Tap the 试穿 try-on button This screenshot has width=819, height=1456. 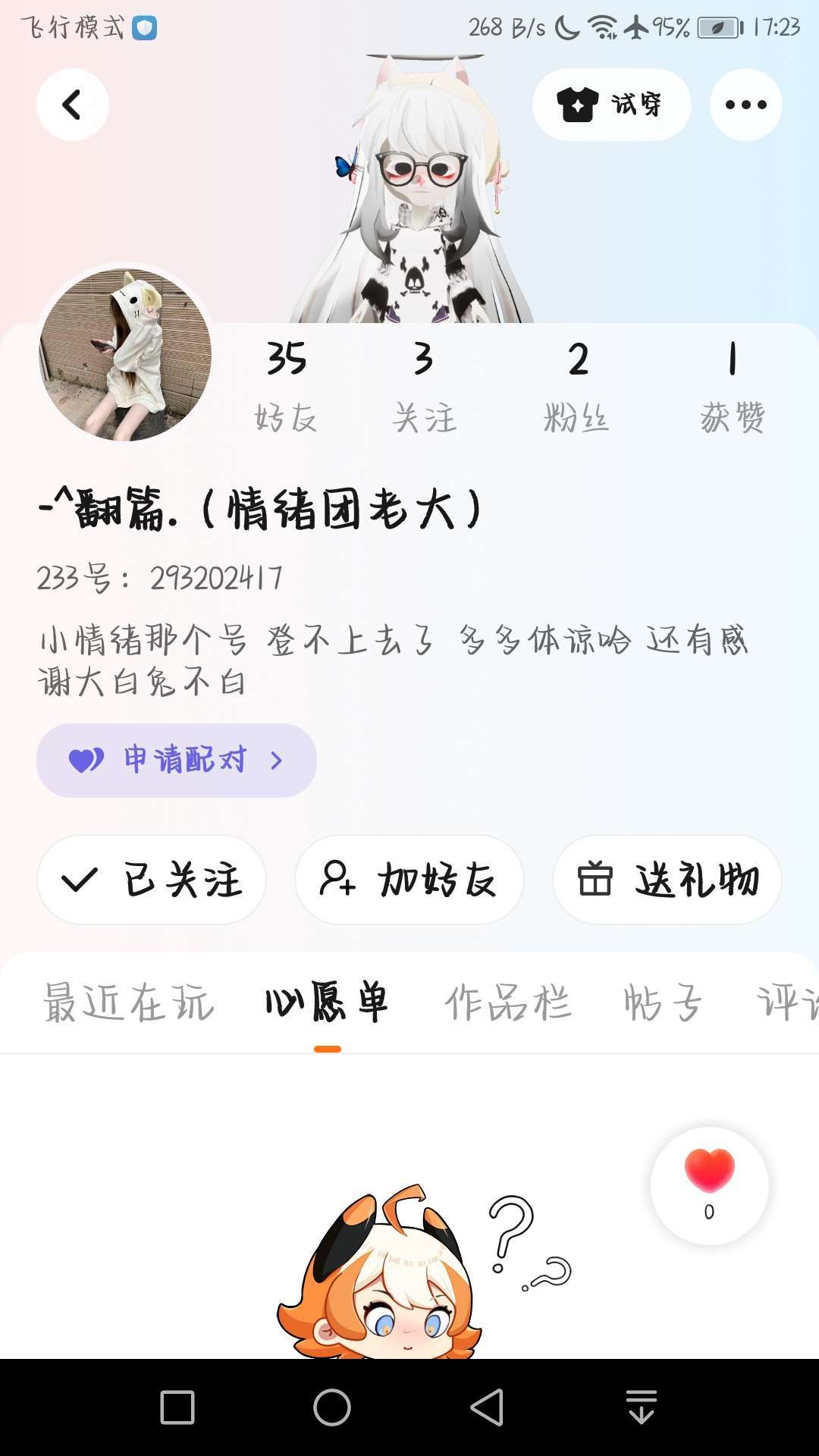[x=611, y=105]
